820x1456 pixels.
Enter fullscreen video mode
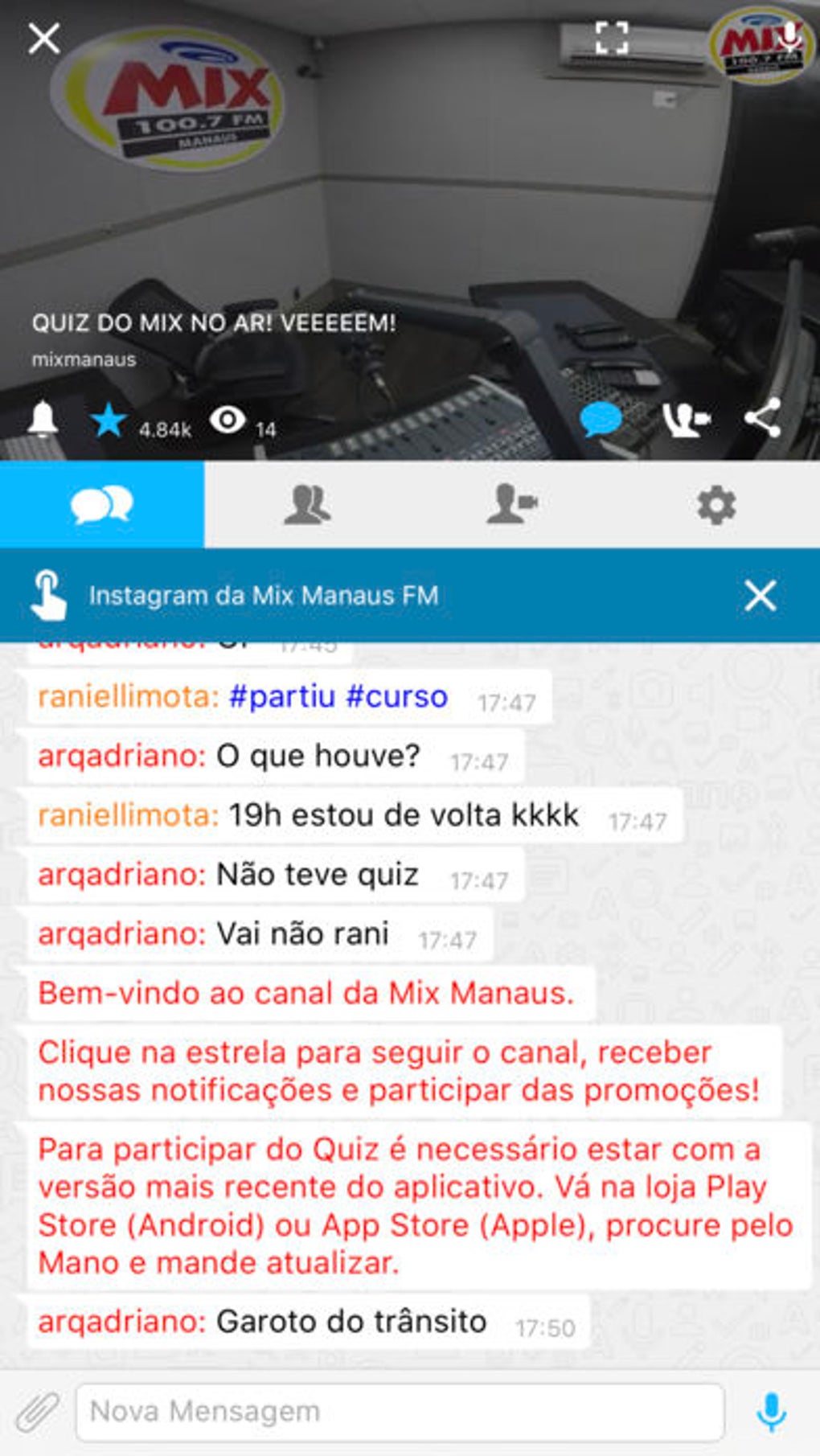(611, 37)
